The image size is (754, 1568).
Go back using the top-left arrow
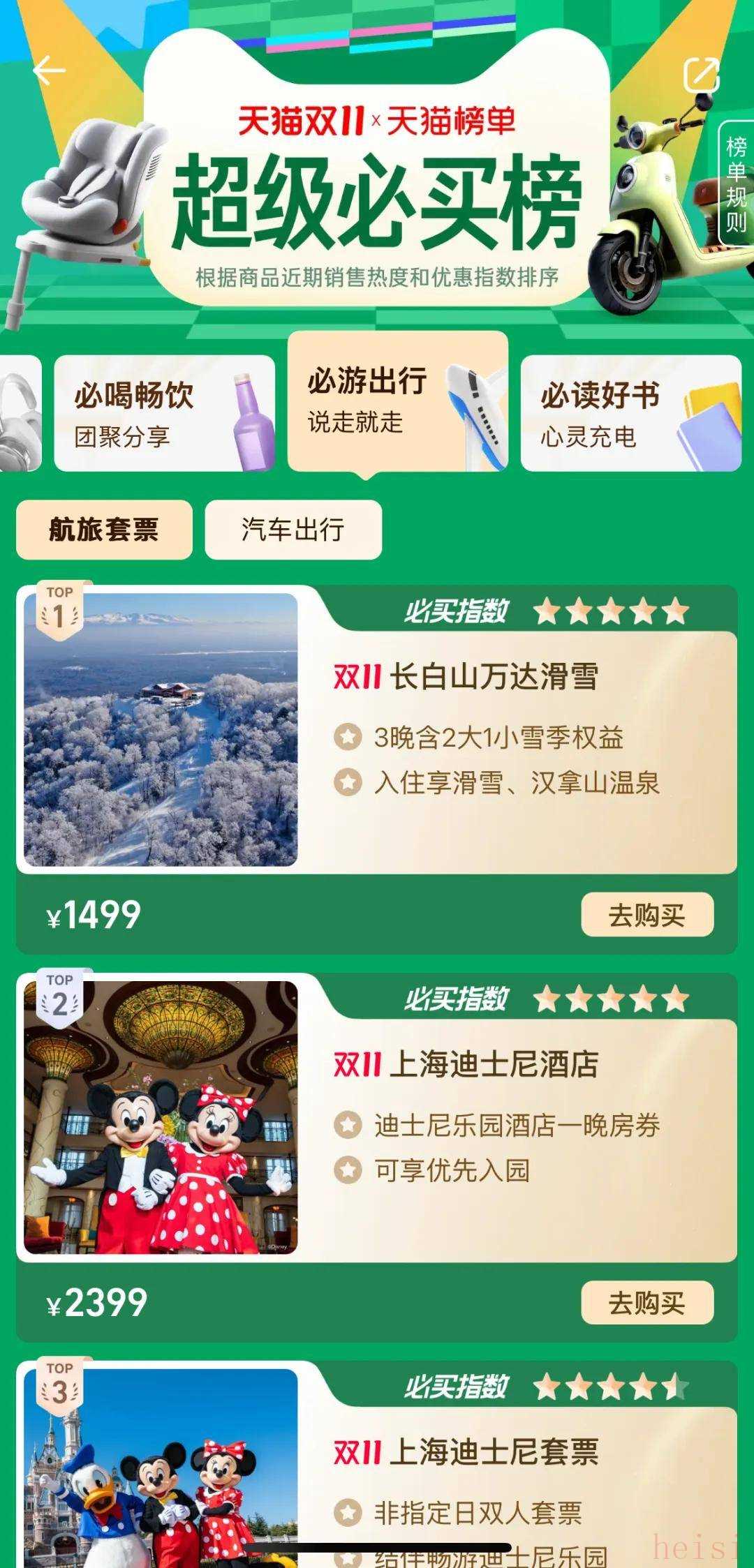[x=49, y=70]
